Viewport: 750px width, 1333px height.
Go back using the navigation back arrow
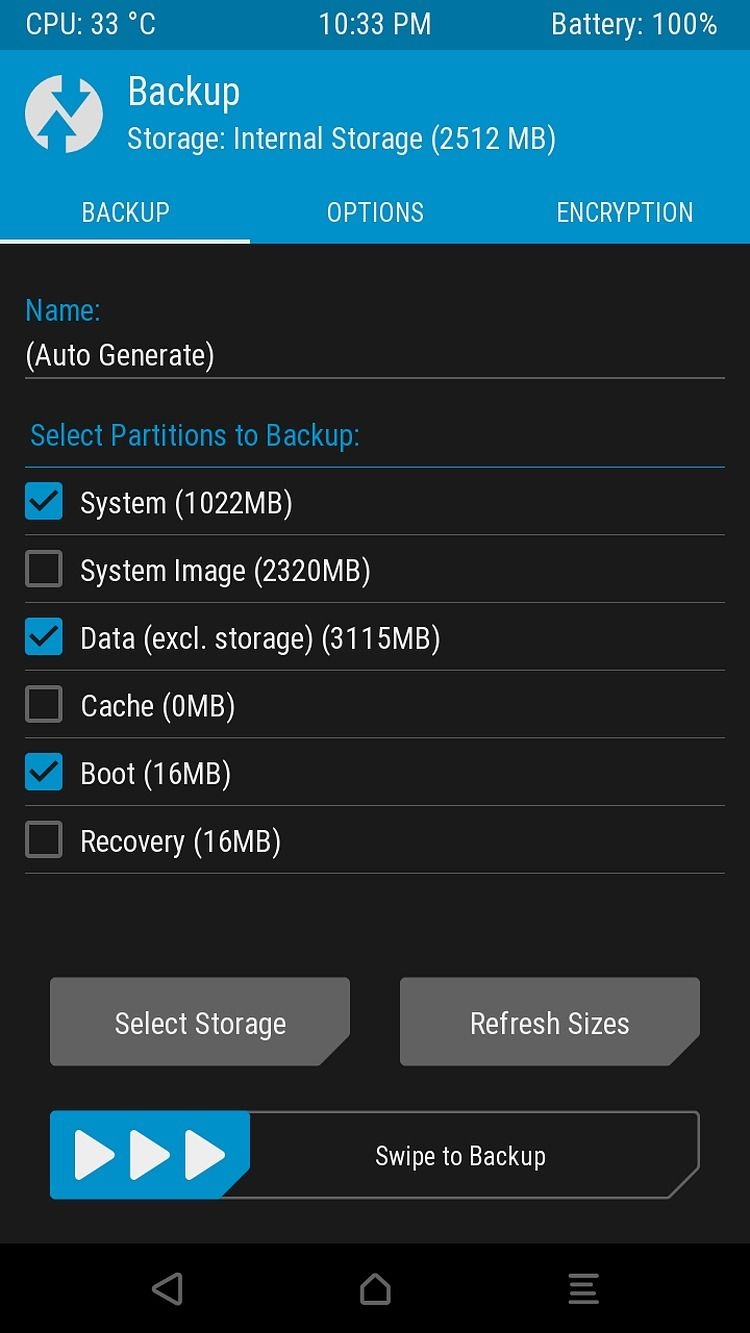point(167,1289)
